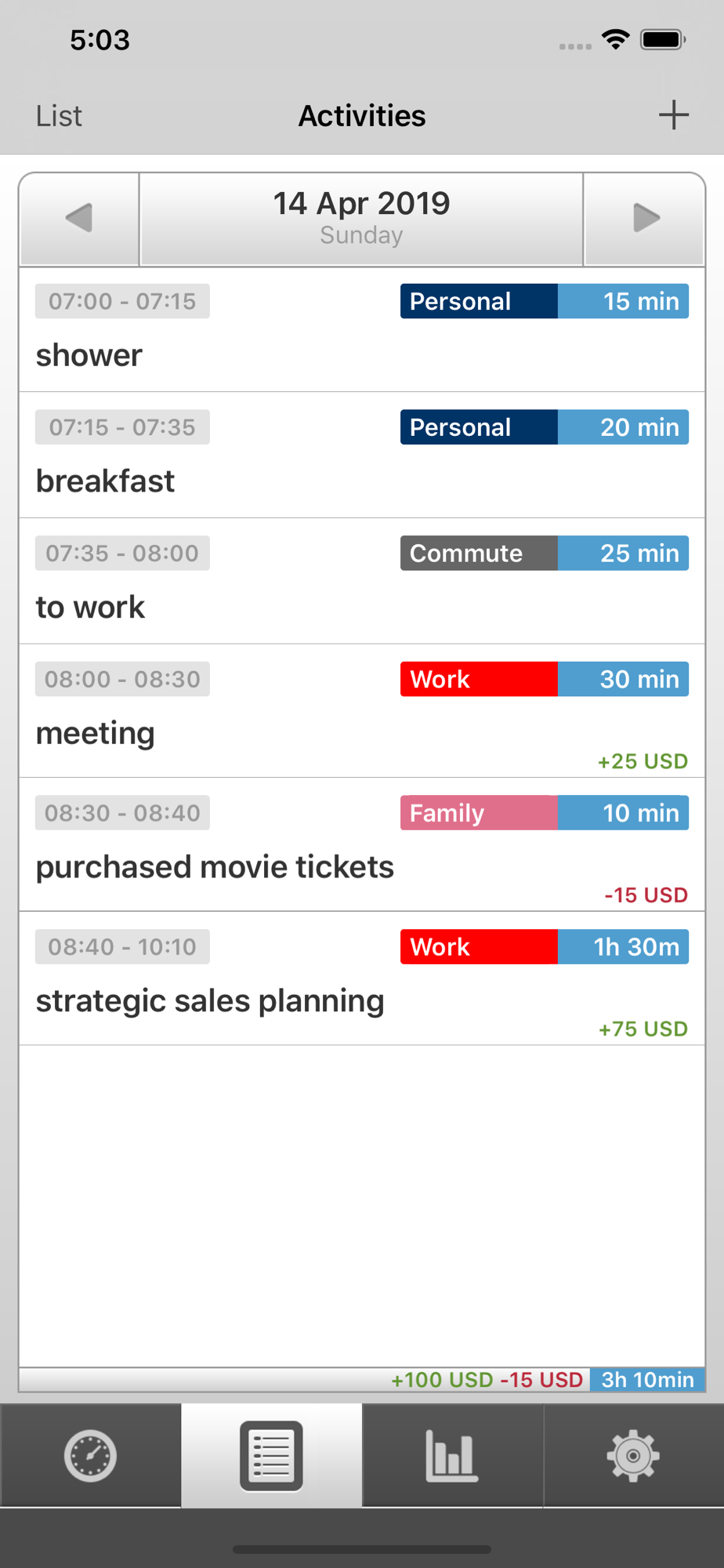
Task: Open the meeting activity entry
Action: click(x=362, y=711)
